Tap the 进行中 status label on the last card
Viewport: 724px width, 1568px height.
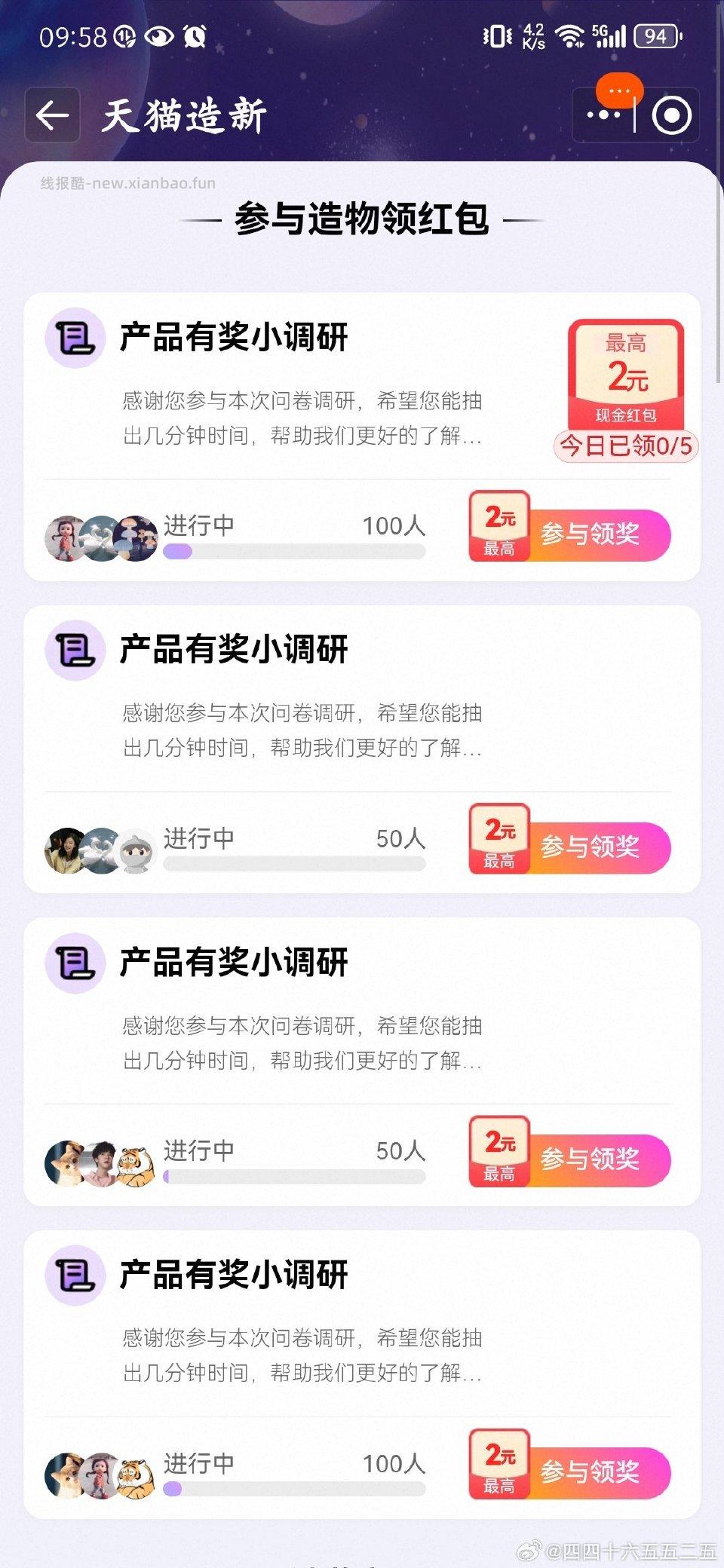pyautogui.click(x=198, y=1463)
